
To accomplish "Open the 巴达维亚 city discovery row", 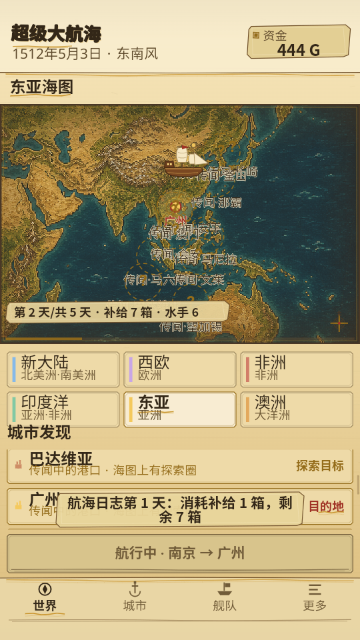I will 180,466.
